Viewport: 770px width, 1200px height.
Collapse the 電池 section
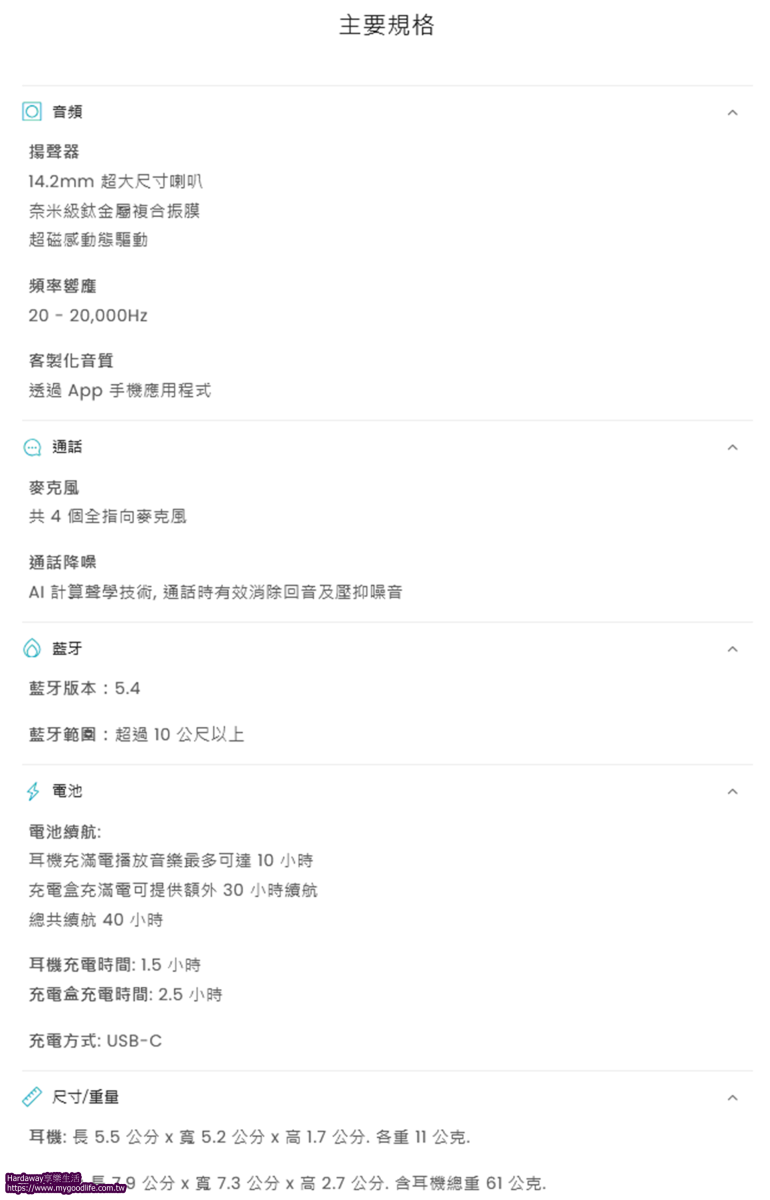point(731,790)
